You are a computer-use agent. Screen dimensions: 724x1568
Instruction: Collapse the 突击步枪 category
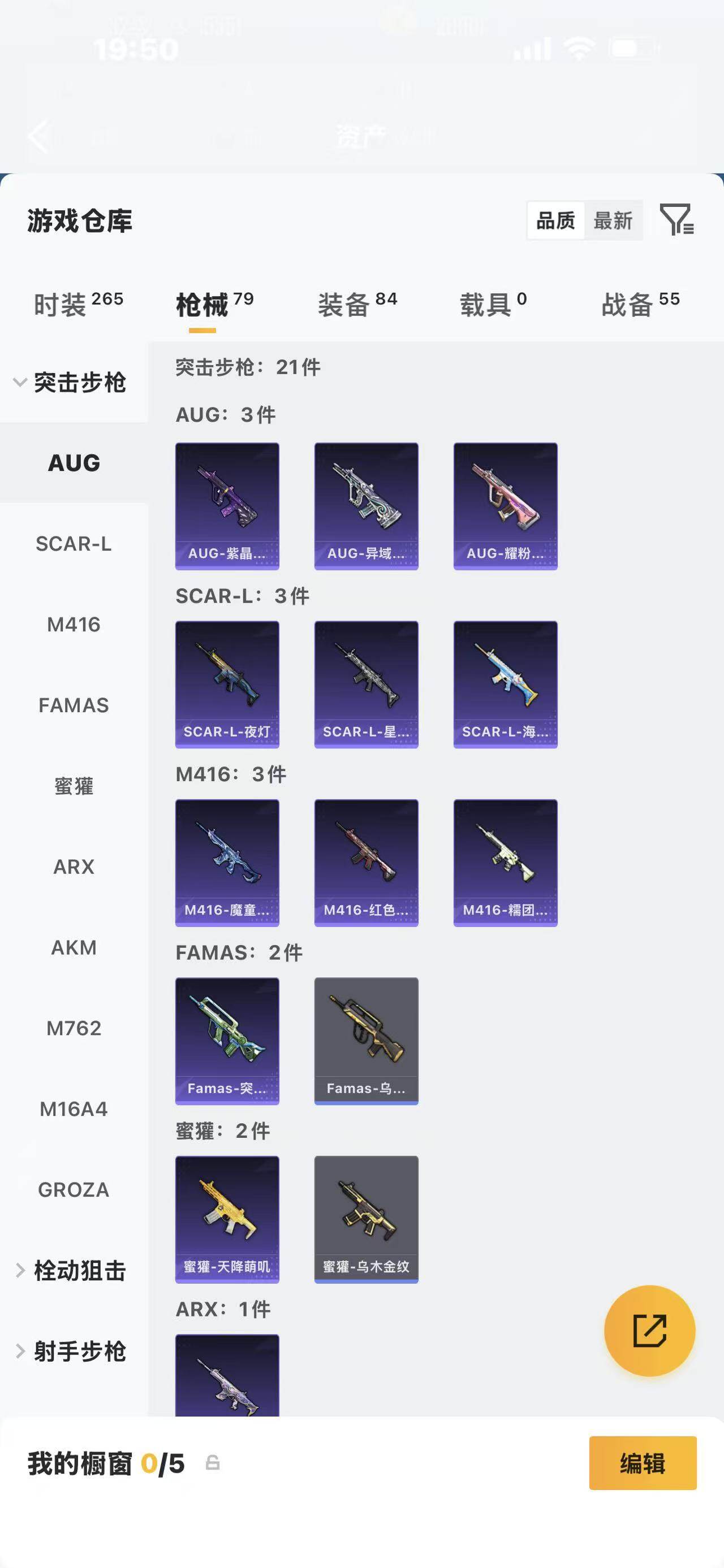(70, 382)
